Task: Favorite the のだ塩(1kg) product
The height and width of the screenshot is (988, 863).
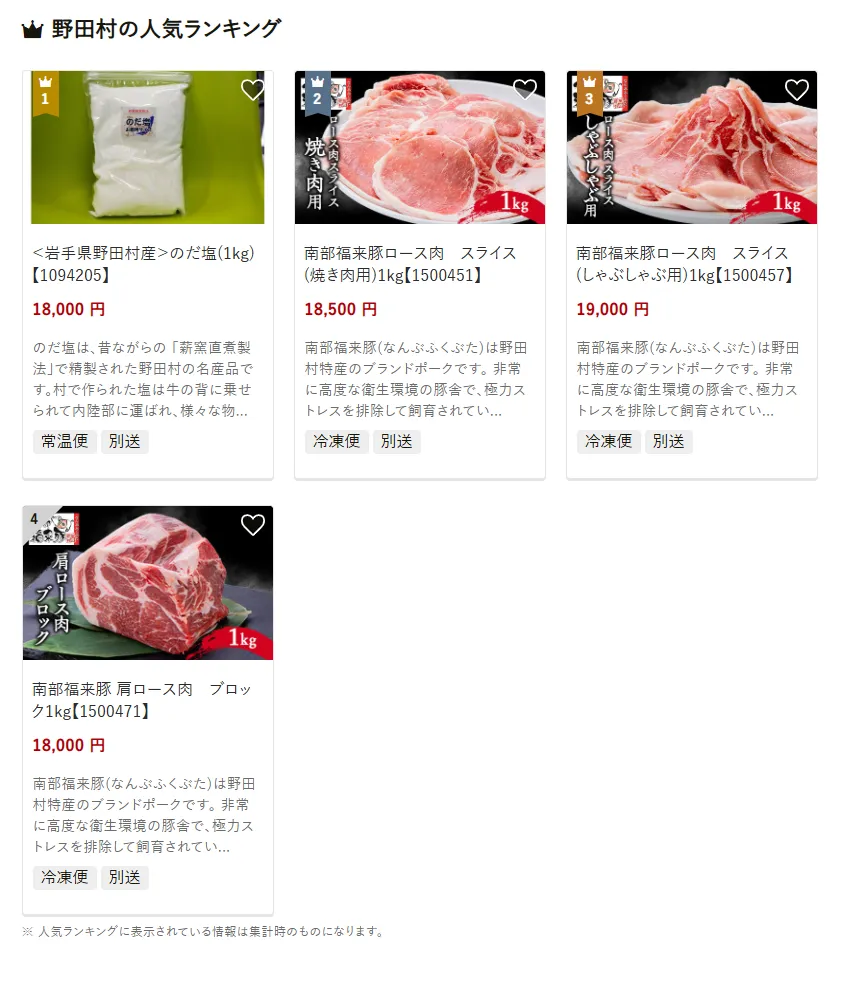Action: [253, 90]
